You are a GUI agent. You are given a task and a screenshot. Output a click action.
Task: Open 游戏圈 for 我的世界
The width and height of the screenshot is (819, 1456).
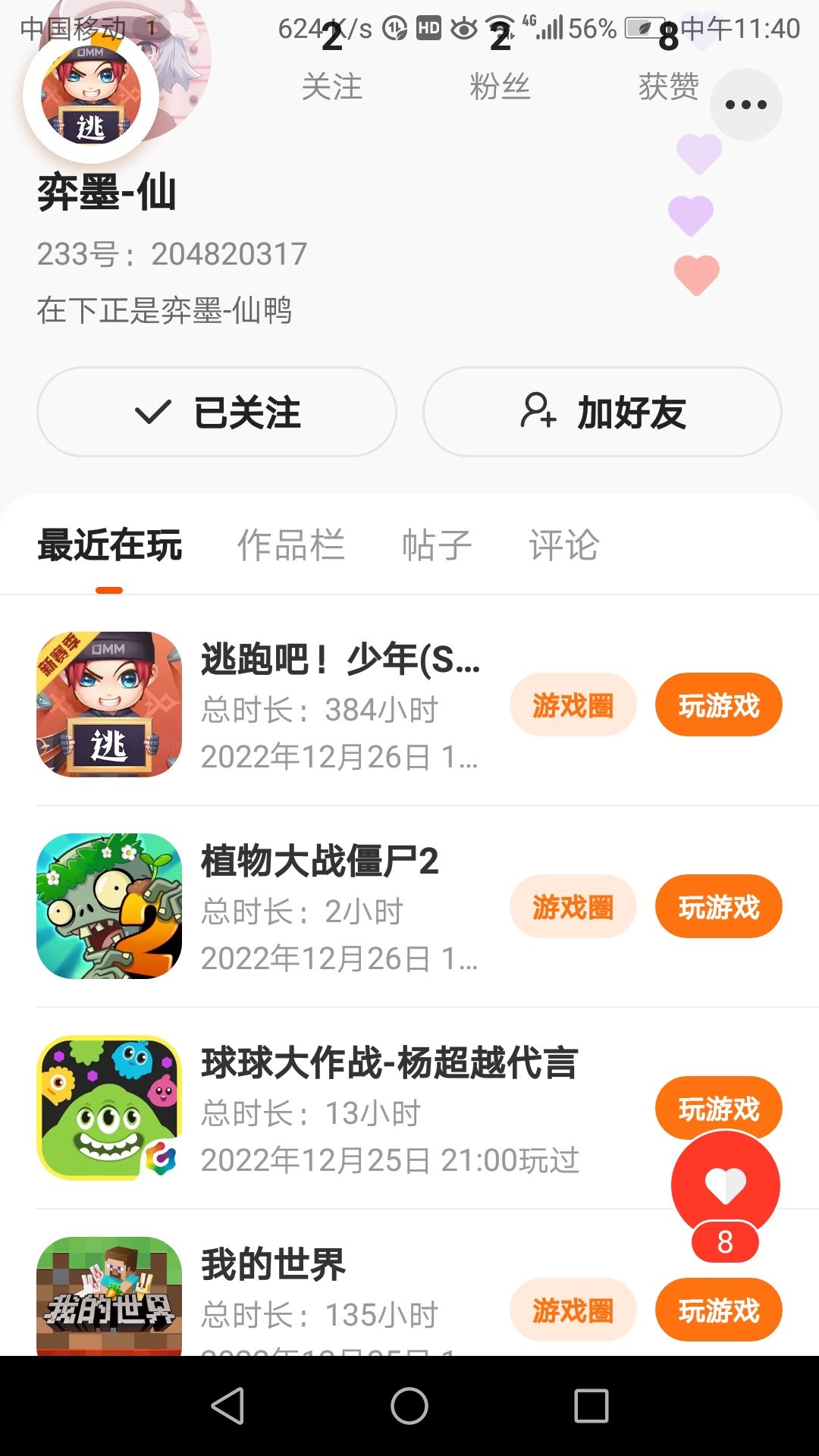pos(573,1310)
